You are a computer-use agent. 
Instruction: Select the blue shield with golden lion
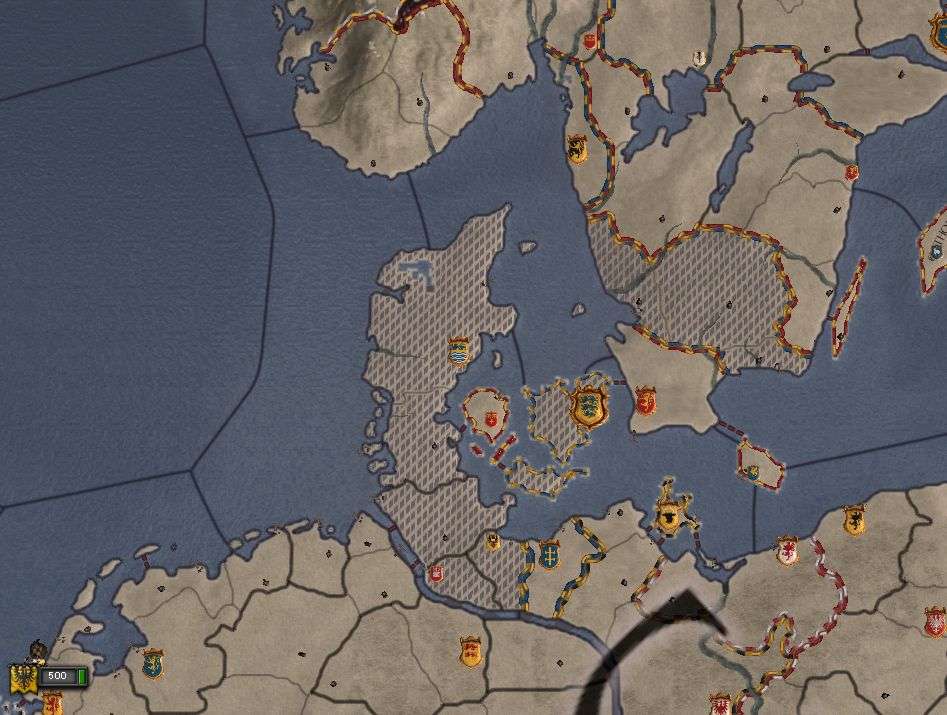pos(152,662)
